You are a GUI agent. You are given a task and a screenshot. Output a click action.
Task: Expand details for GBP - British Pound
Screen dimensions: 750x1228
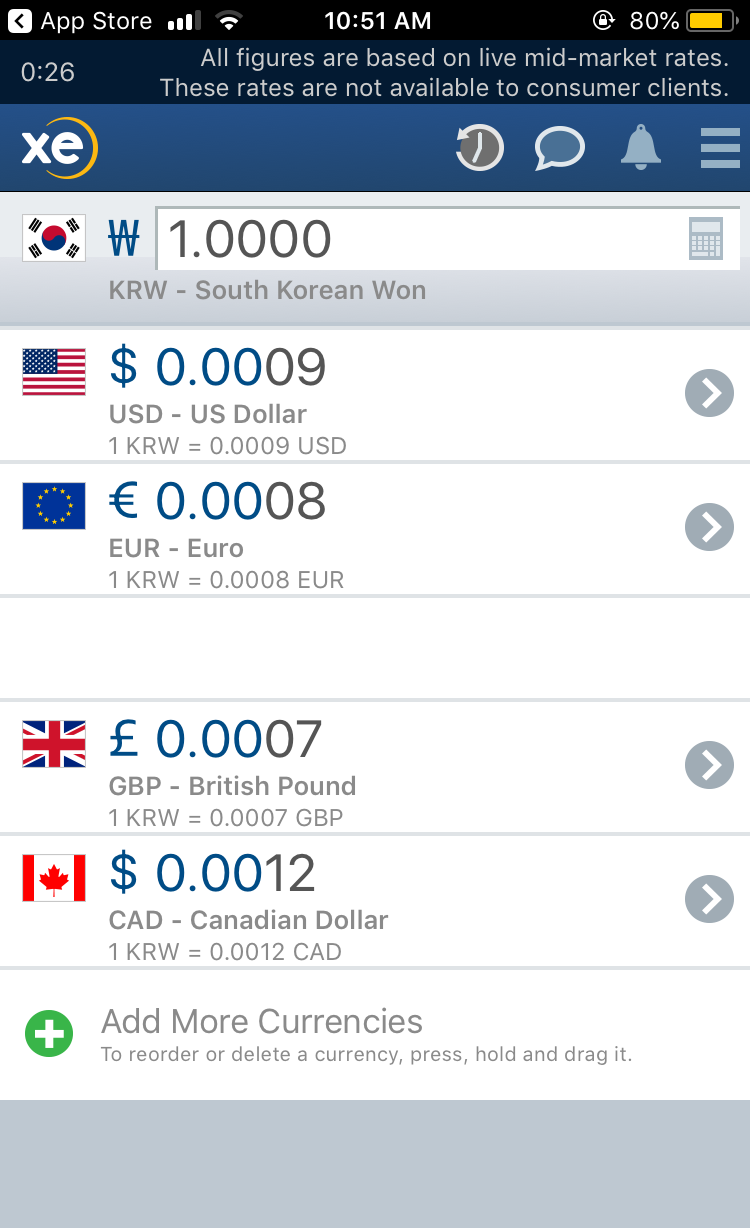(709, 765)
